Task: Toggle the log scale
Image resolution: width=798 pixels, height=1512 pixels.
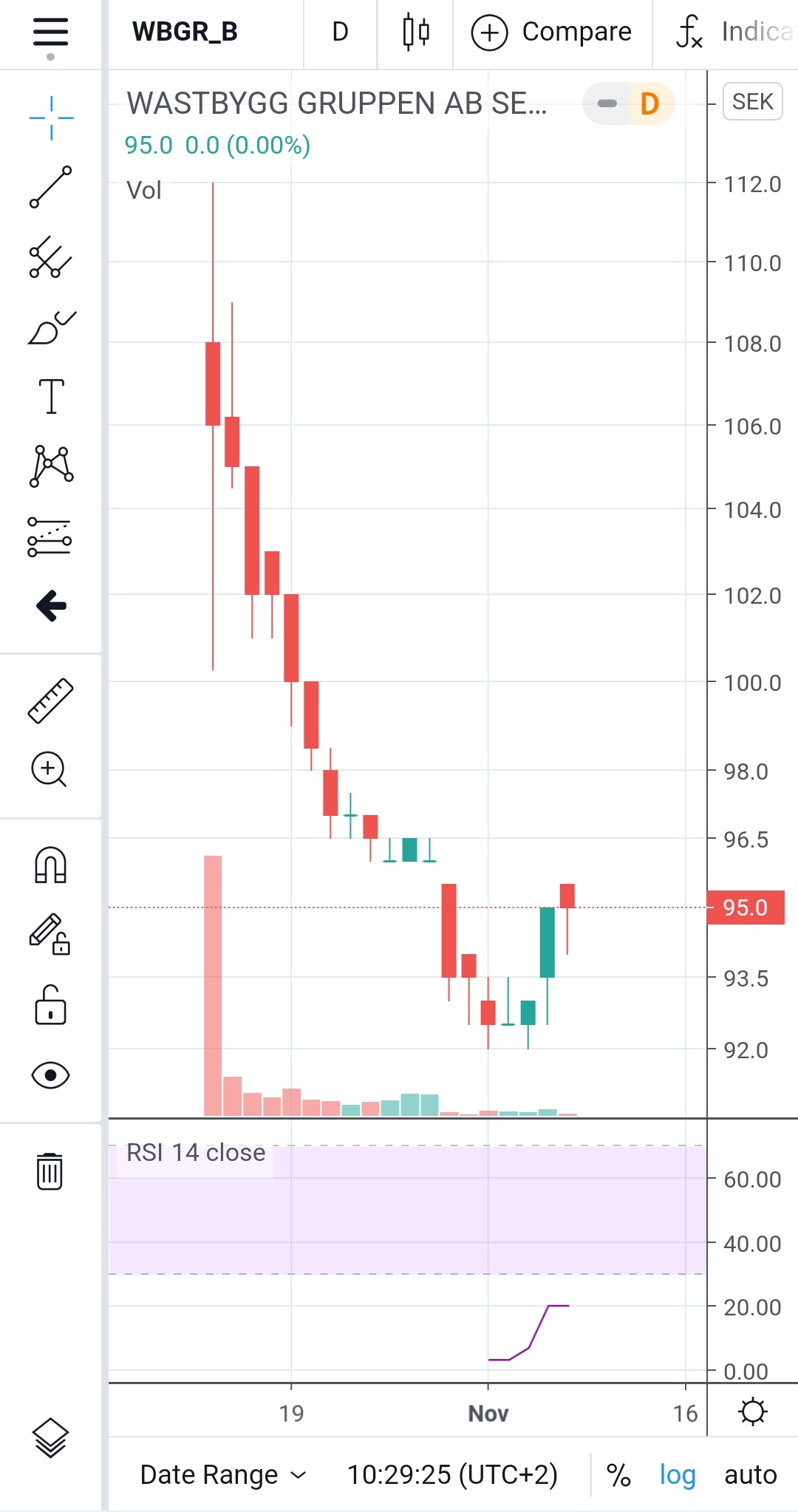Action: click(678, 1475)
